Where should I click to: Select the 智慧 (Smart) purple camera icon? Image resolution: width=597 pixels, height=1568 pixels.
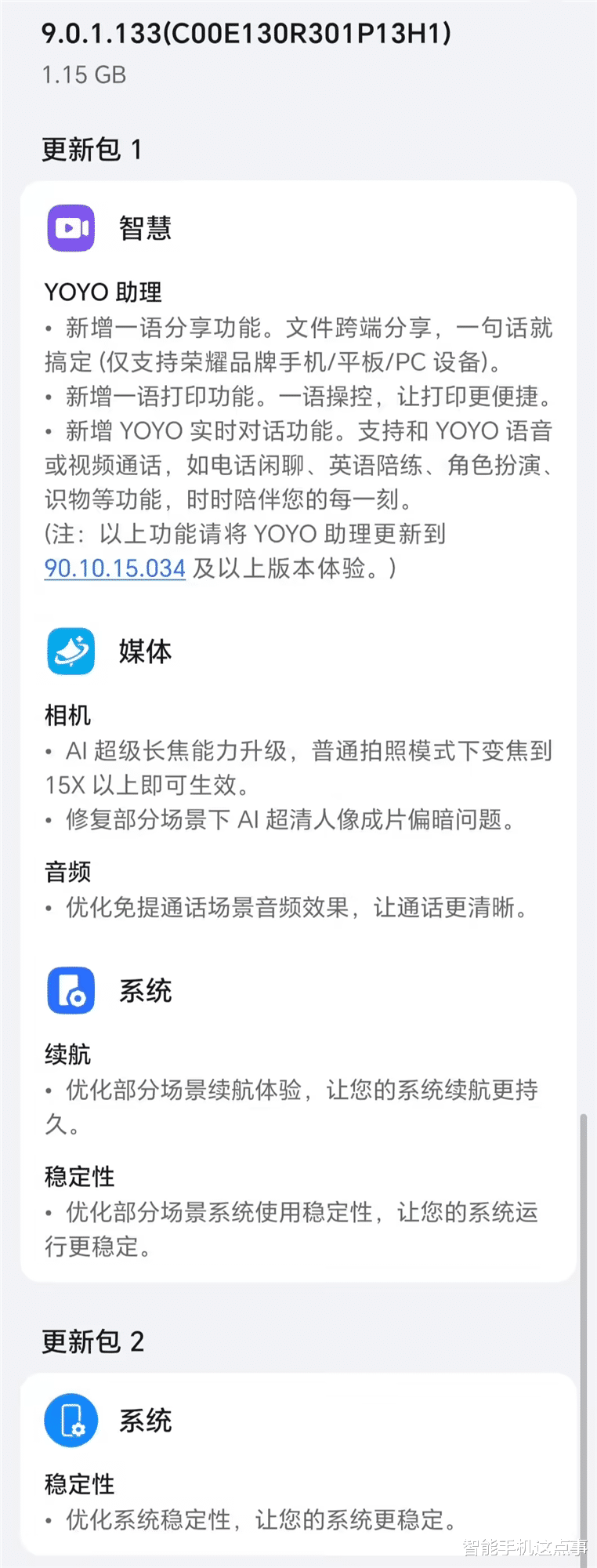(71, 227)
